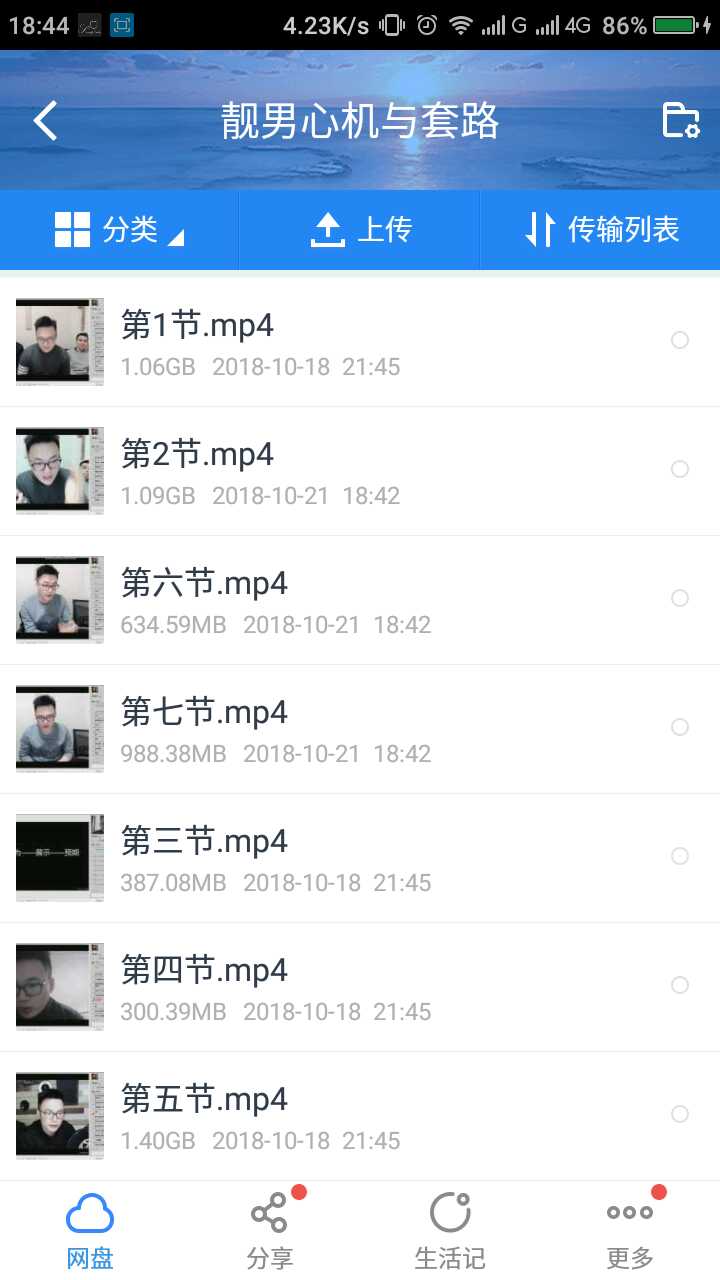This screenshot has height=1280, width=720.
Task: Switch to the 更多 tab
Action: (630, 1230)
